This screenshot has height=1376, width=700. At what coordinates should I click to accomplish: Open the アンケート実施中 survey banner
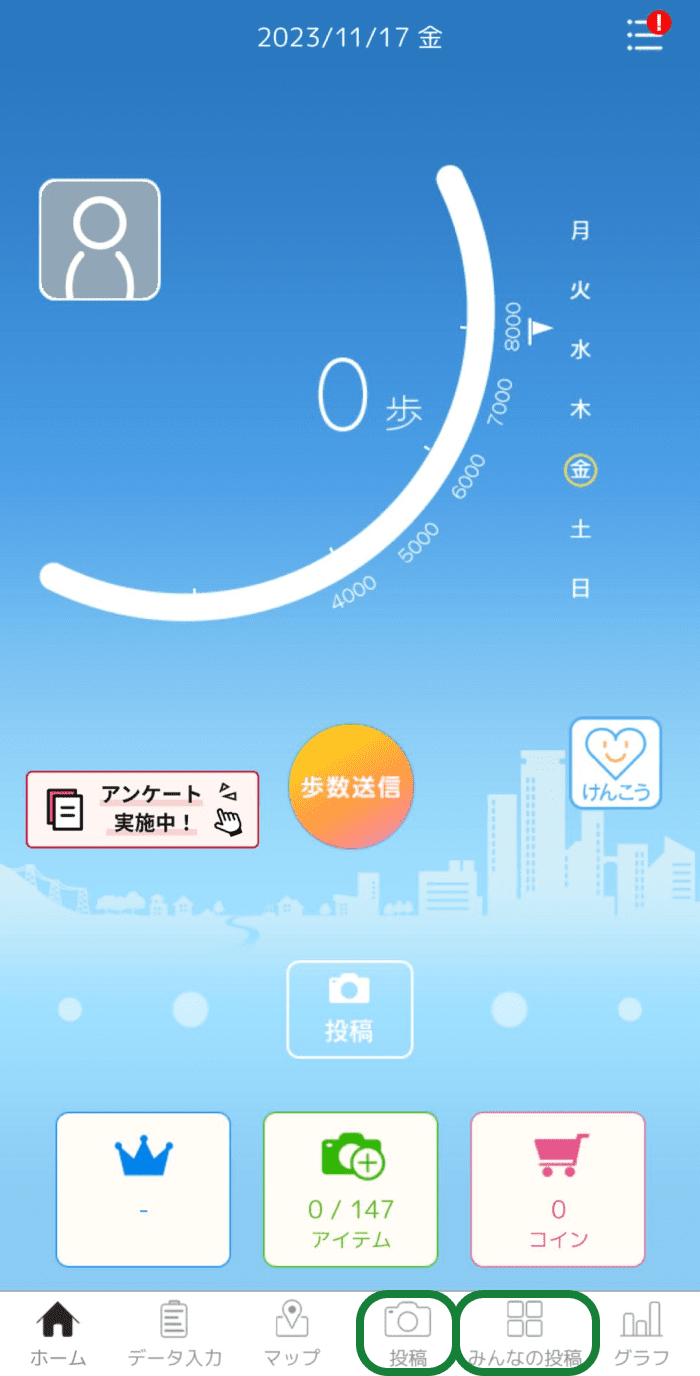tap(142, 810)
